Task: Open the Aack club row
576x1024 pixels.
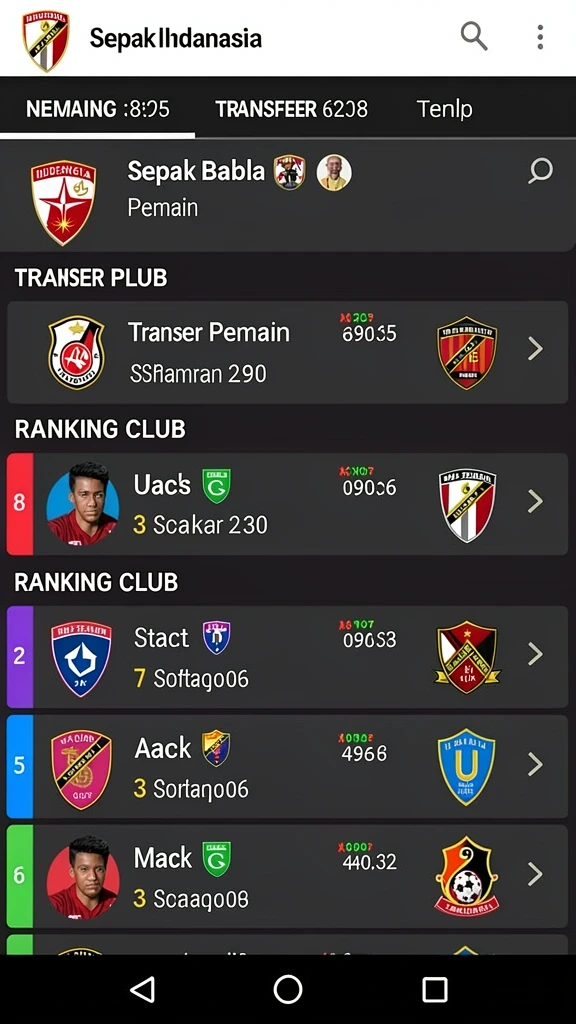Action: 287,767
